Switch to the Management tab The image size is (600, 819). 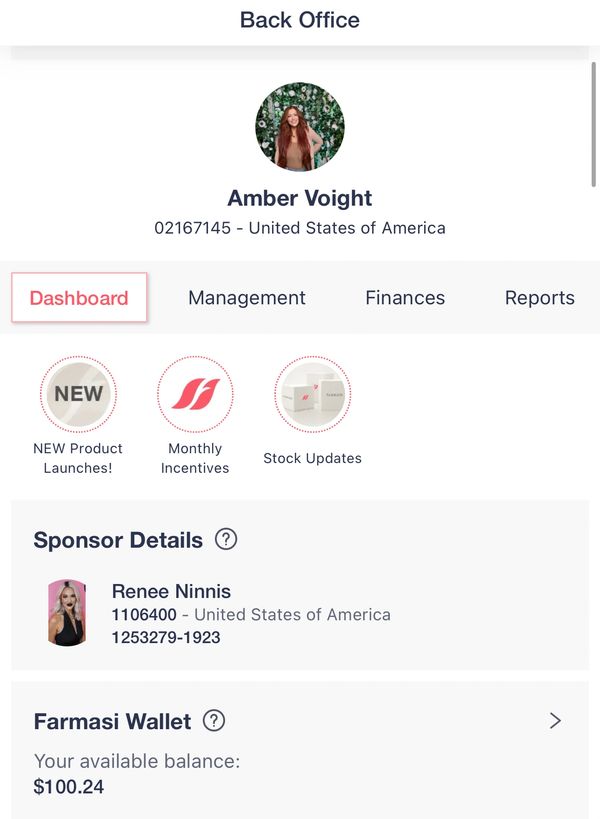point(247,298)
